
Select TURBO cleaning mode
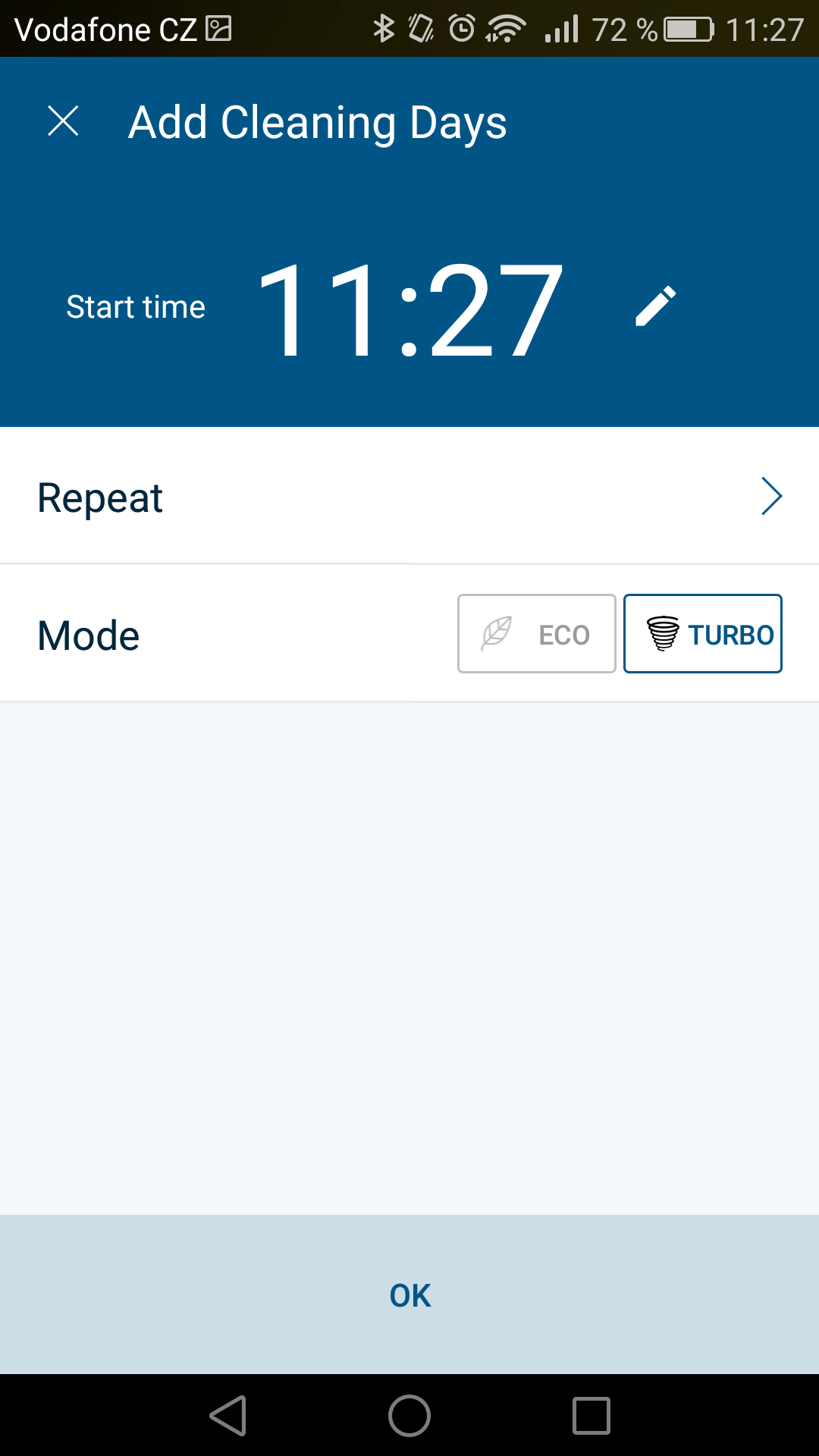[x=702, y=634]
